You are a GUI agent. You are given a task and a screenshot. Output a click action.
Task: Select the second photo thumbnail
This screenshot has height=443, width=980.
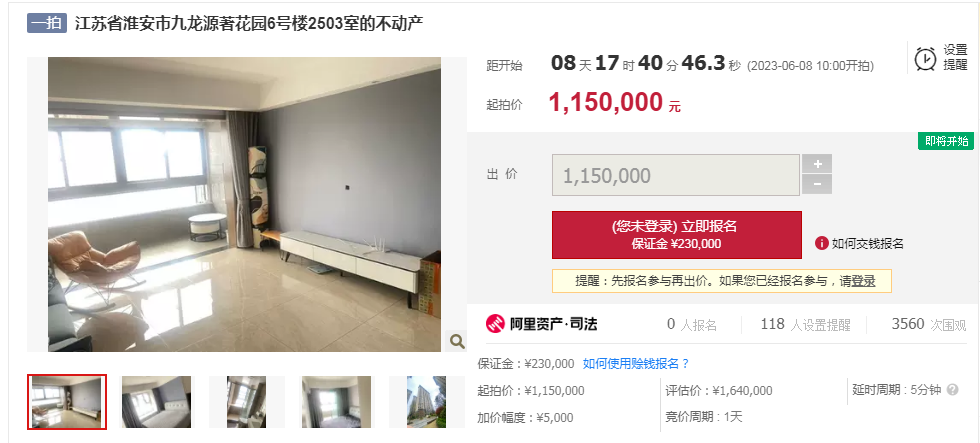(x=156, y=402)
